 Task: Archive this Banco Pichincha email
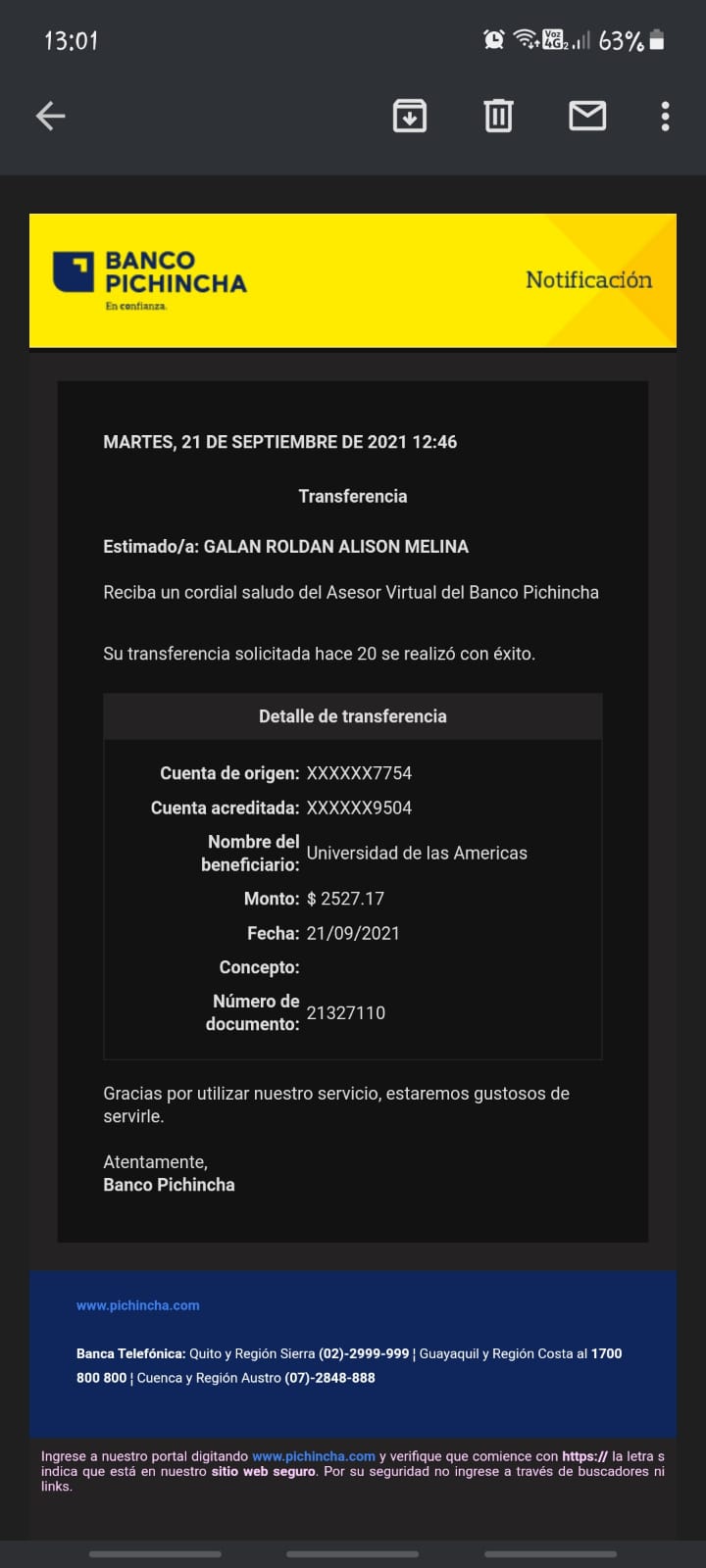pos(409,117)
